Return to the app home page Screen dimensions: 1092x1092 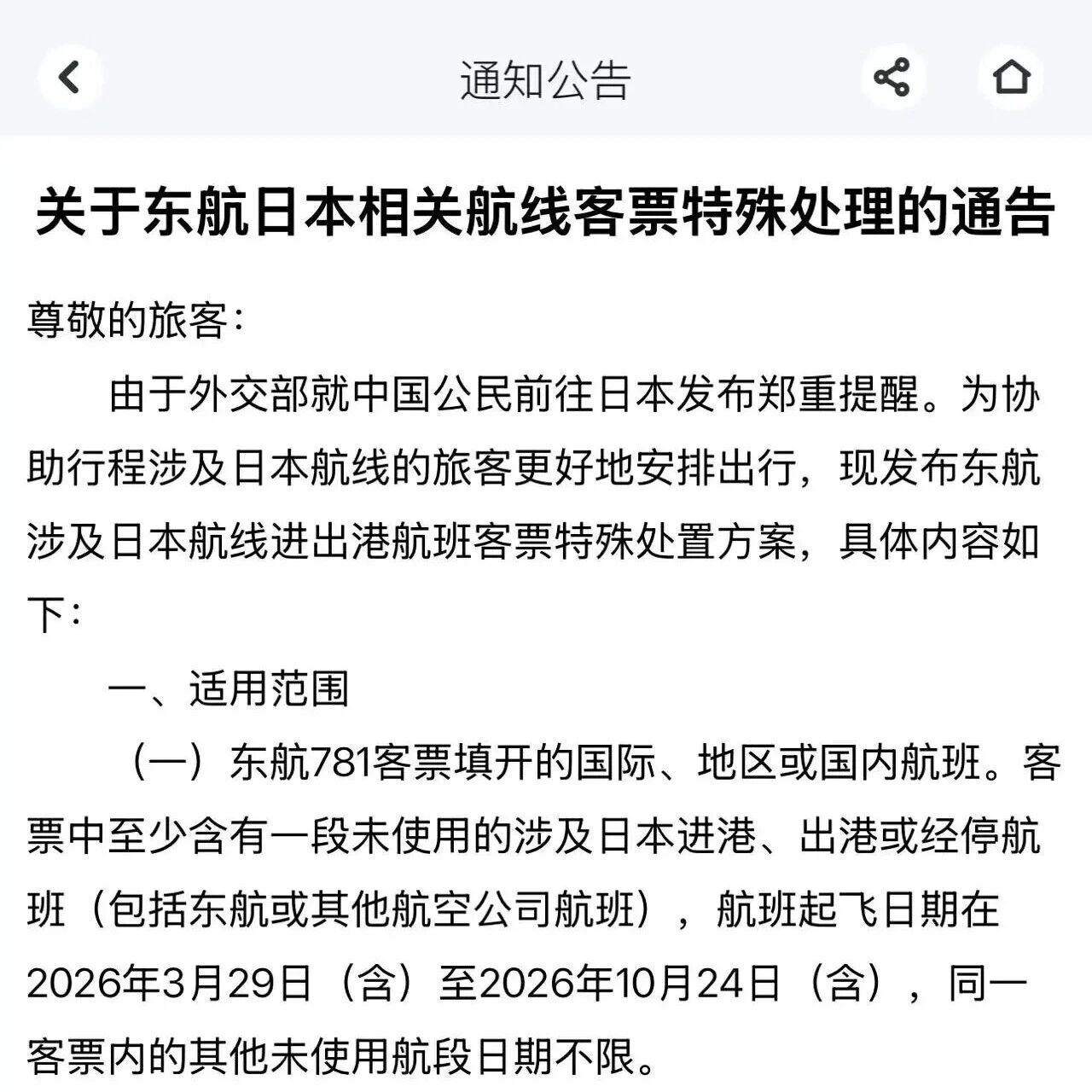(1011, 78)
